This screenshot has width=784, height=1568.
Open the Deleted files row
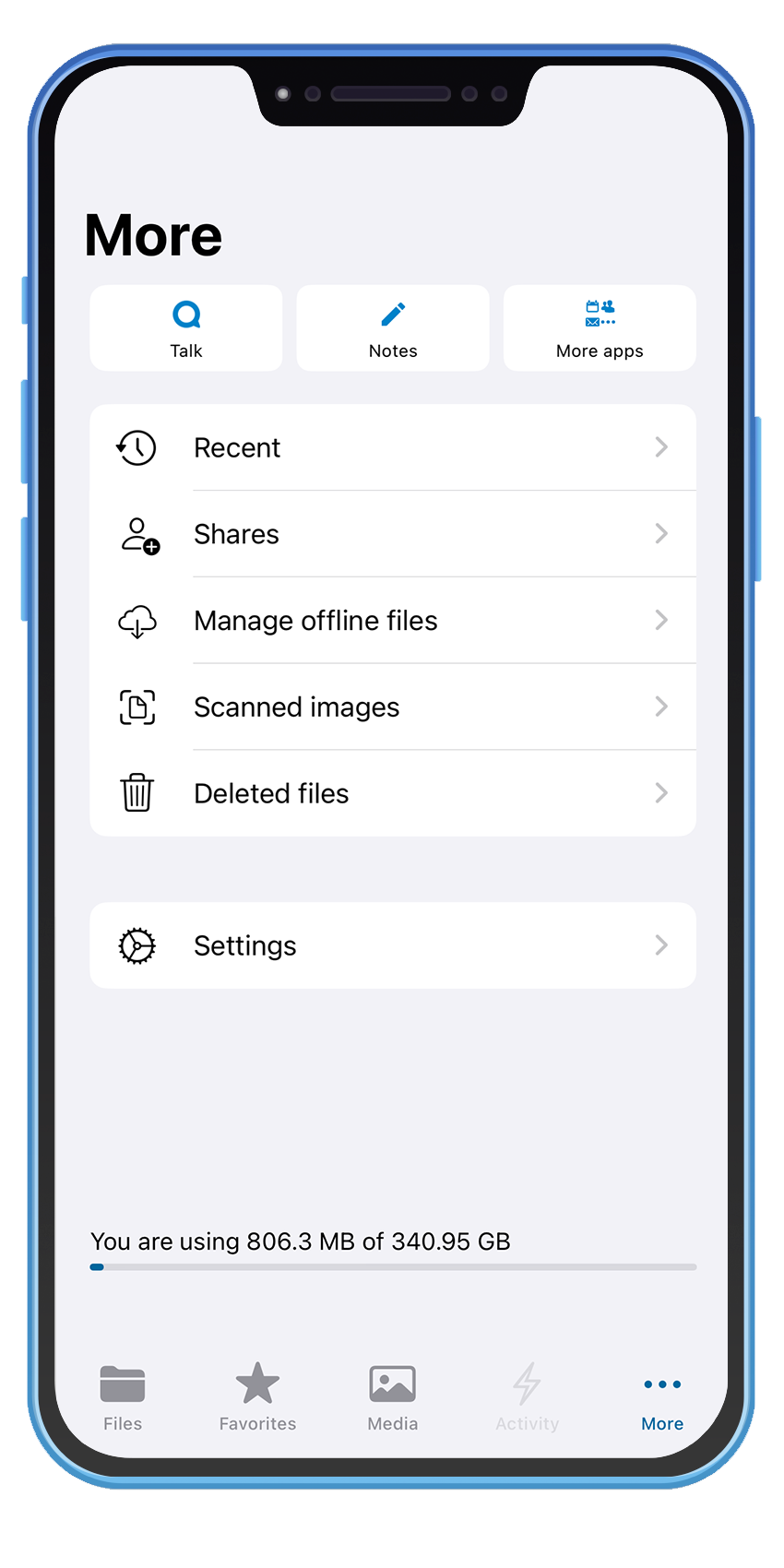[393, 793]
